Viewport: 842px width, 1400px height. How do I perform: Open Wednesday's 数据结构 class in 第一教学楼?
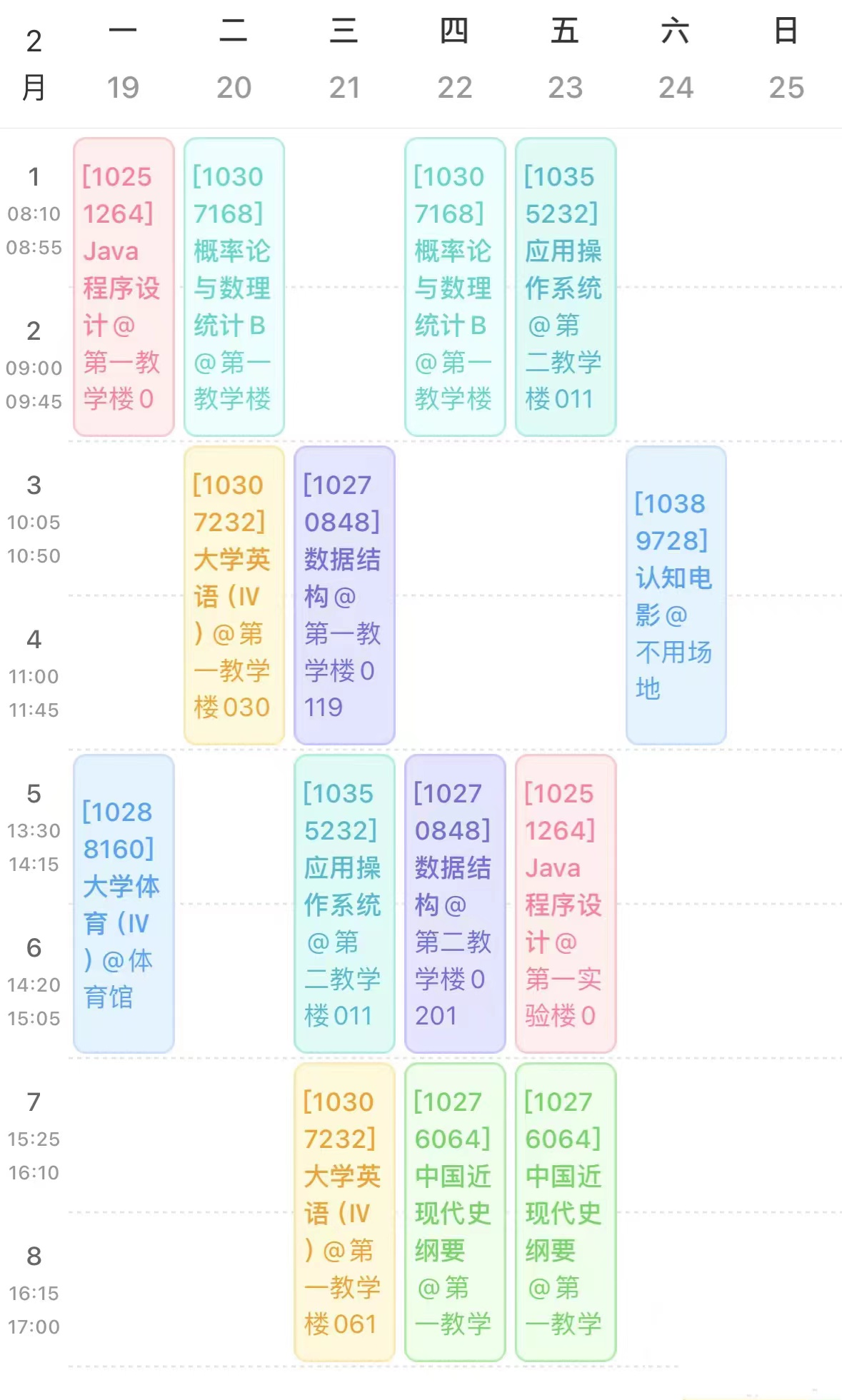point(344,595)
